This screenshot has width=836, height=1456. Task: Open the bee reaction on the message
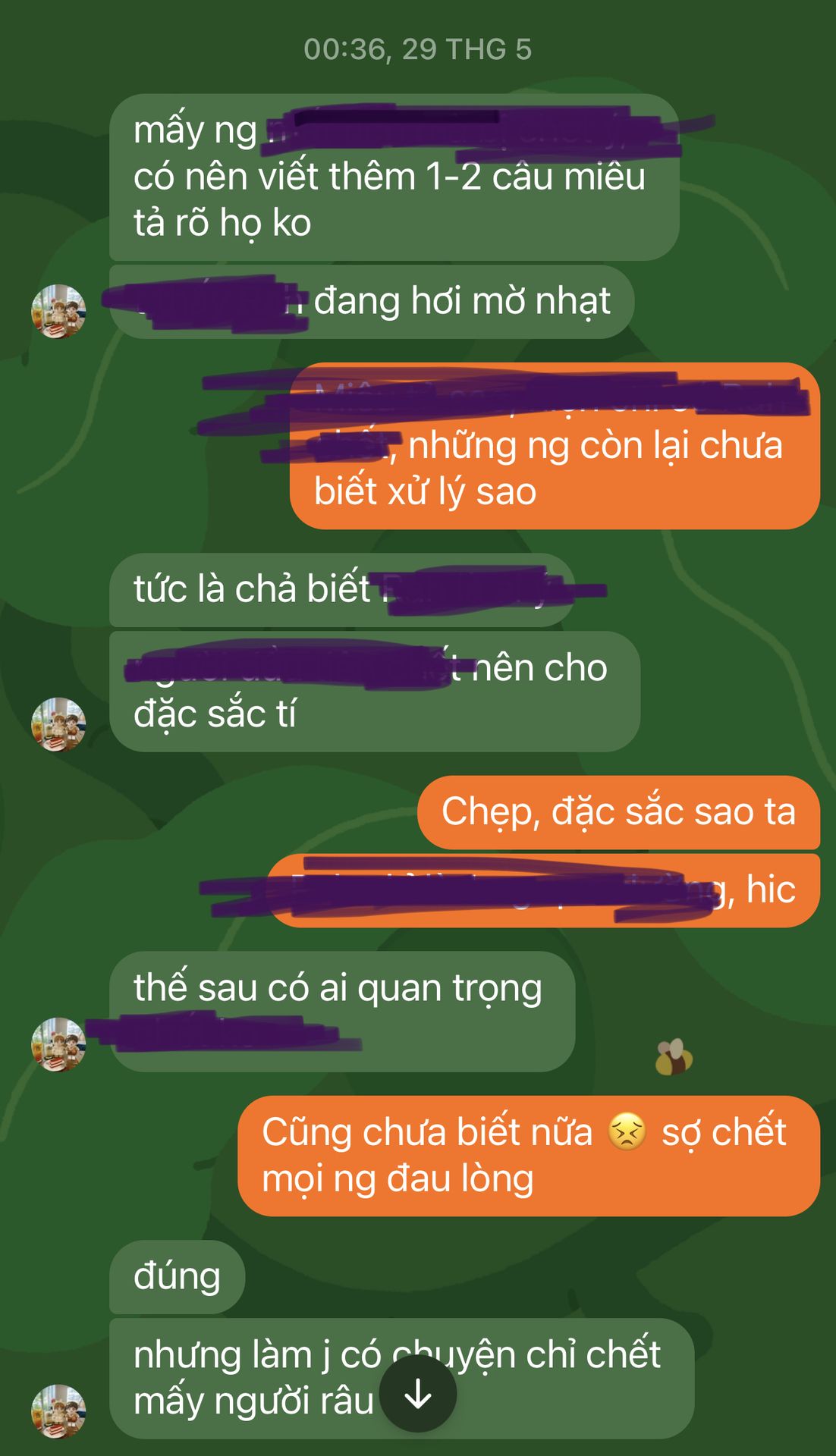(674, 1057)
